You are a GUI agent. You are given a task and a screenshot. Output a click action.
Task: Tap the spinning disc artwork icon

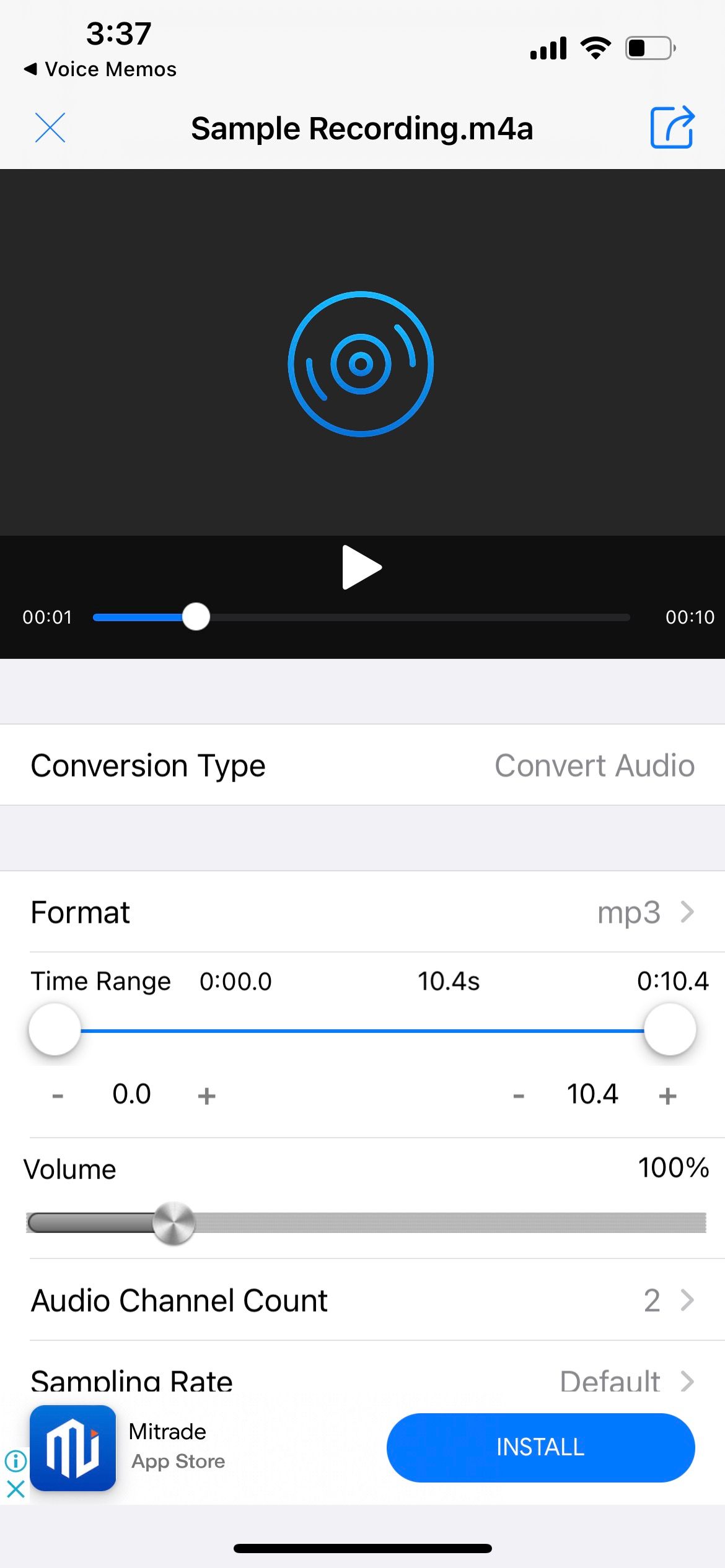(x=361, y=364)
